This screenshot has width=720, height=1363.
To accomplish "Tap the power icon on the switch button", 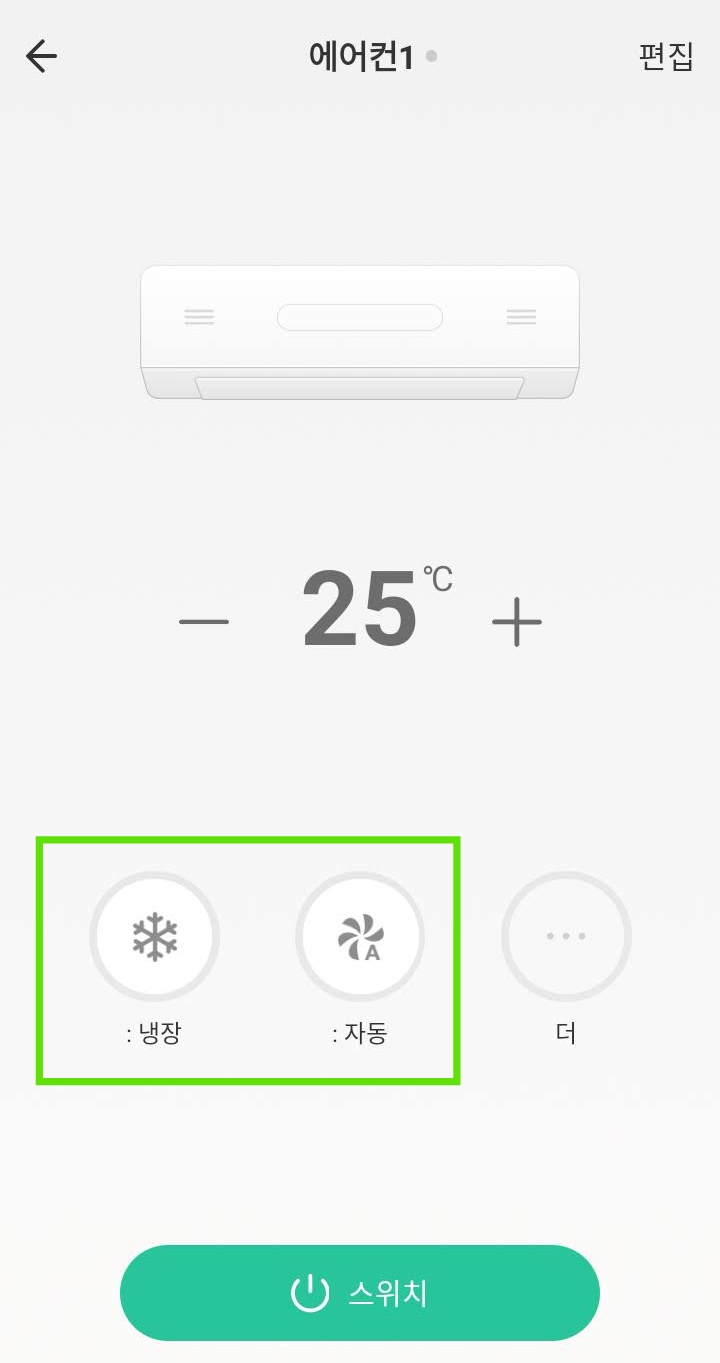I will click(x=310, y=1291).
